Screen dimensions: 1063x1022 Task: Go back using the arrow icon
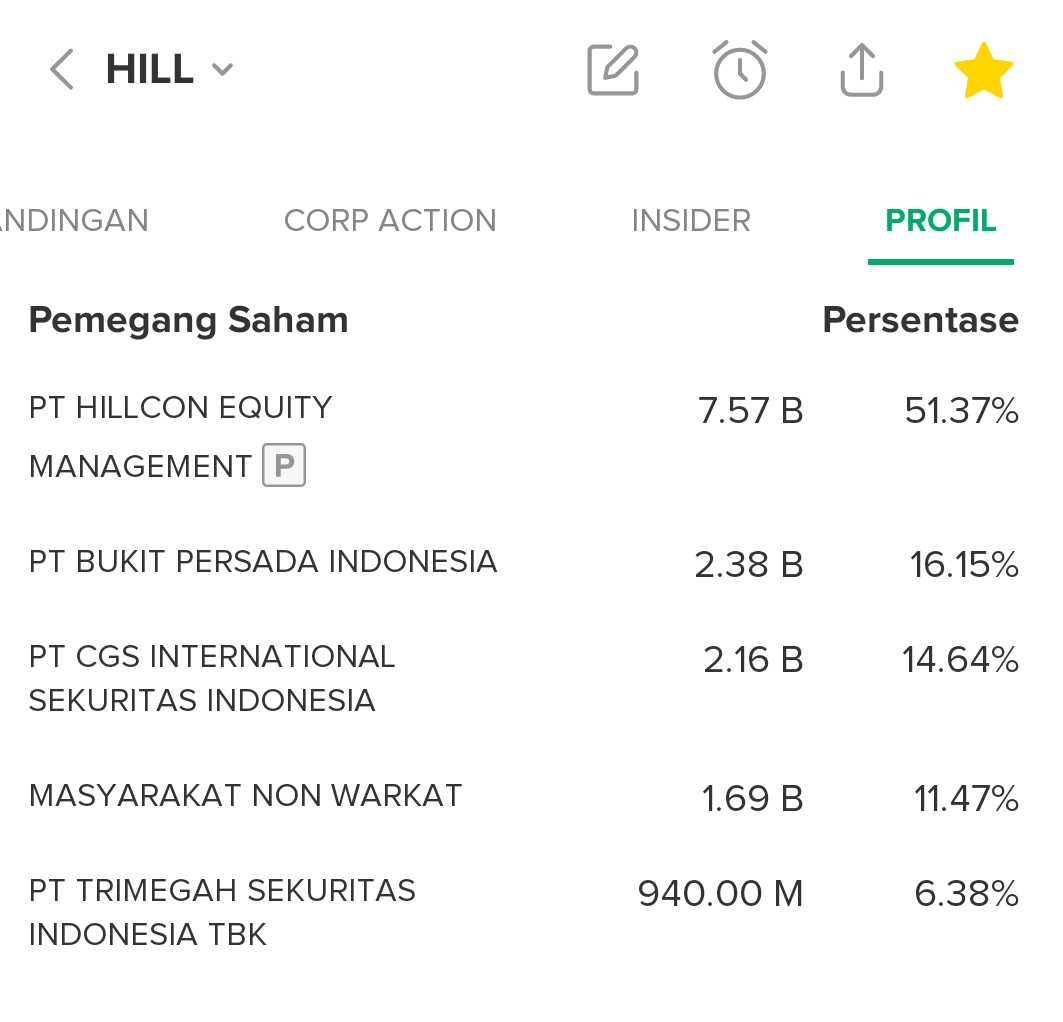pyautogui.click(x=62, y=70)
